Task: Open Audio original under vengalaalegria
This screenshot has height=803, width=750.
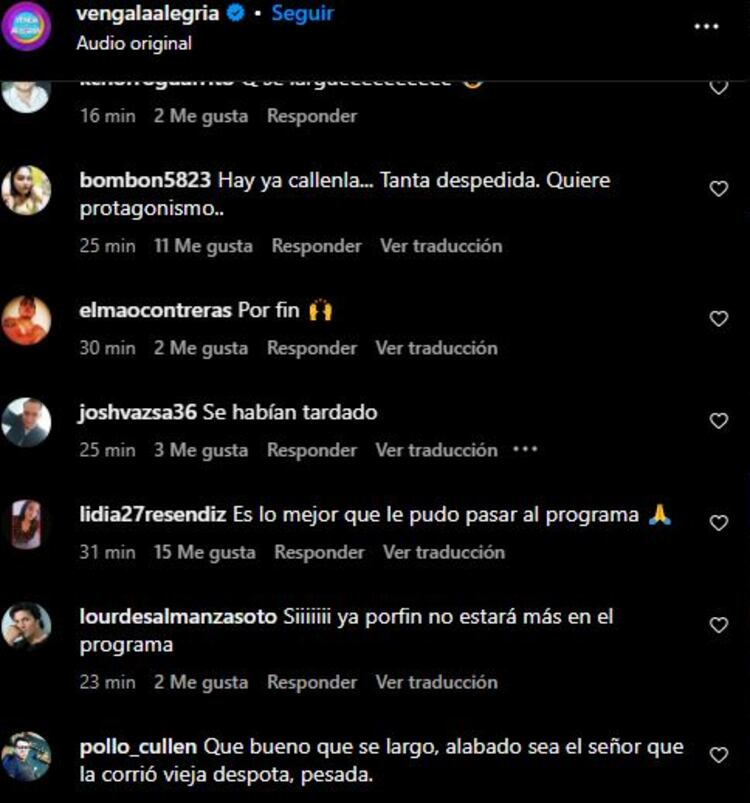Action: click(134, 43)
